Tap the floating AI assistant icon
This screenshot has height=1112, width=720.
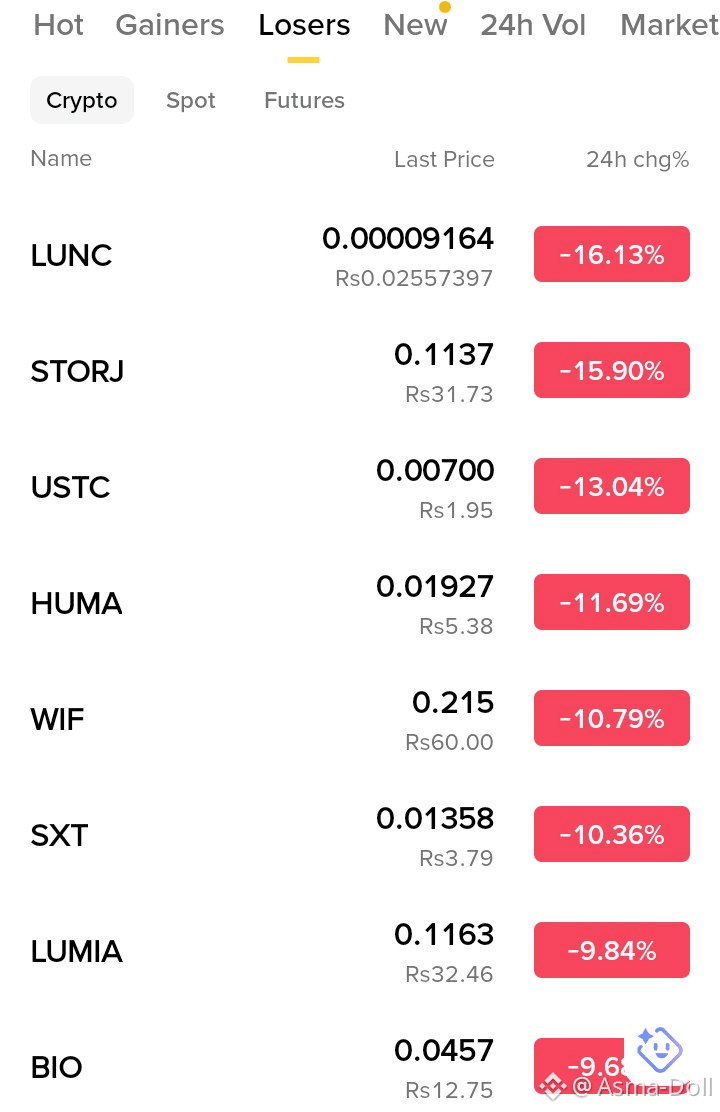pyautogui.click(x=659, y=1049)
